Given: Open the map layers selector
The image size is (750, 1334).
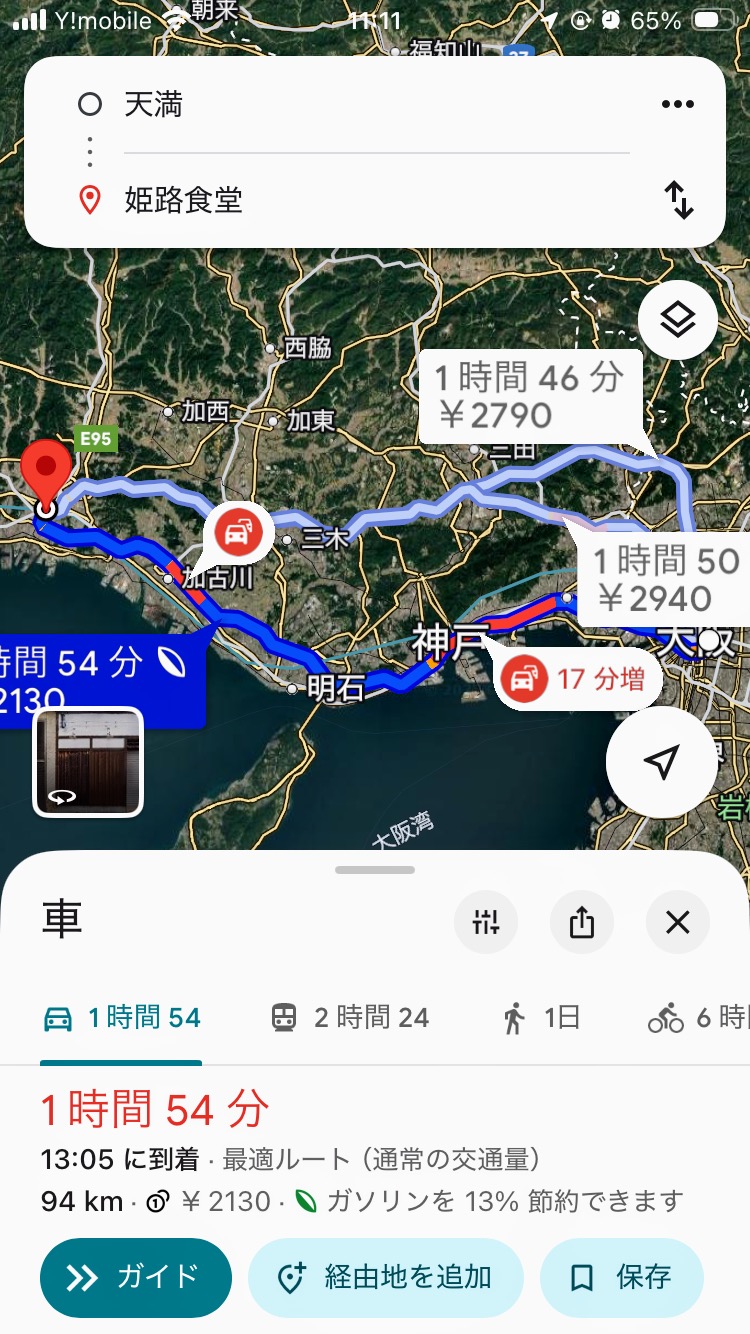Looking at the screenshot, I should click(677, 321).
